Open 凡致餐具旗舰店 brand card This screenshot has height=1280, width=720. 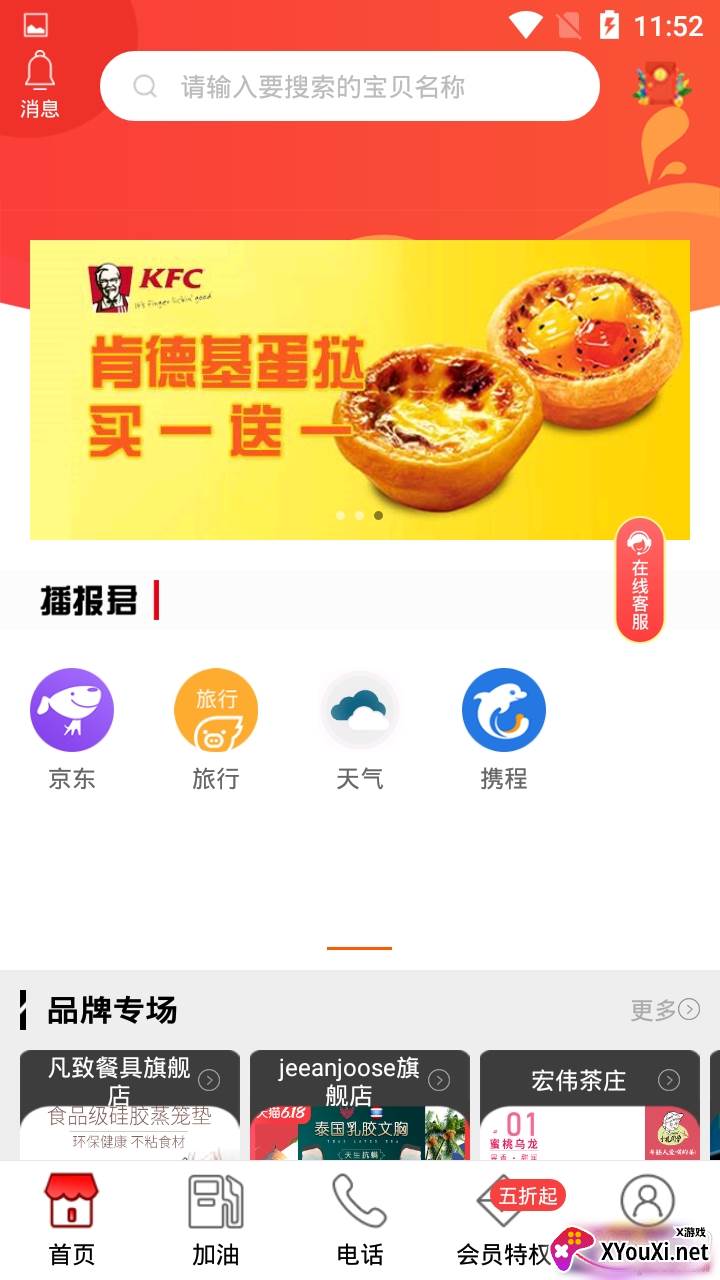130,1105
